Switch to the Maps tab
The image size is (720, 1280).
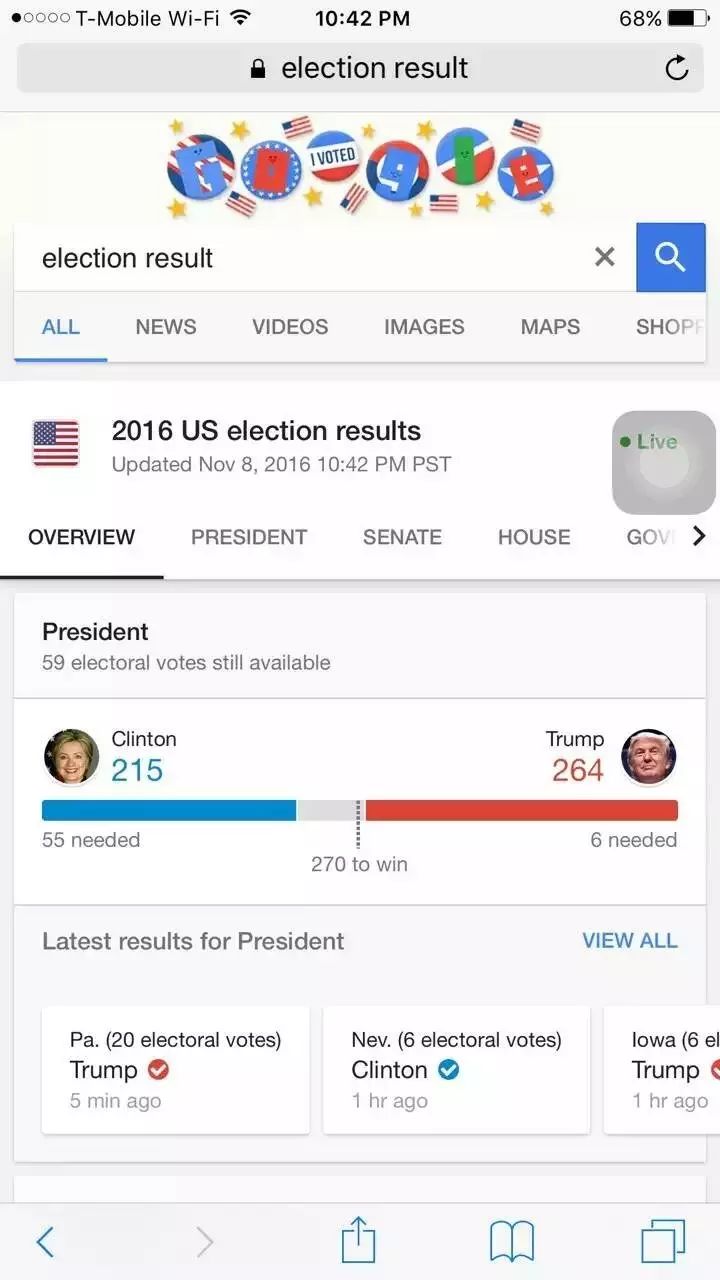(550, 327)
